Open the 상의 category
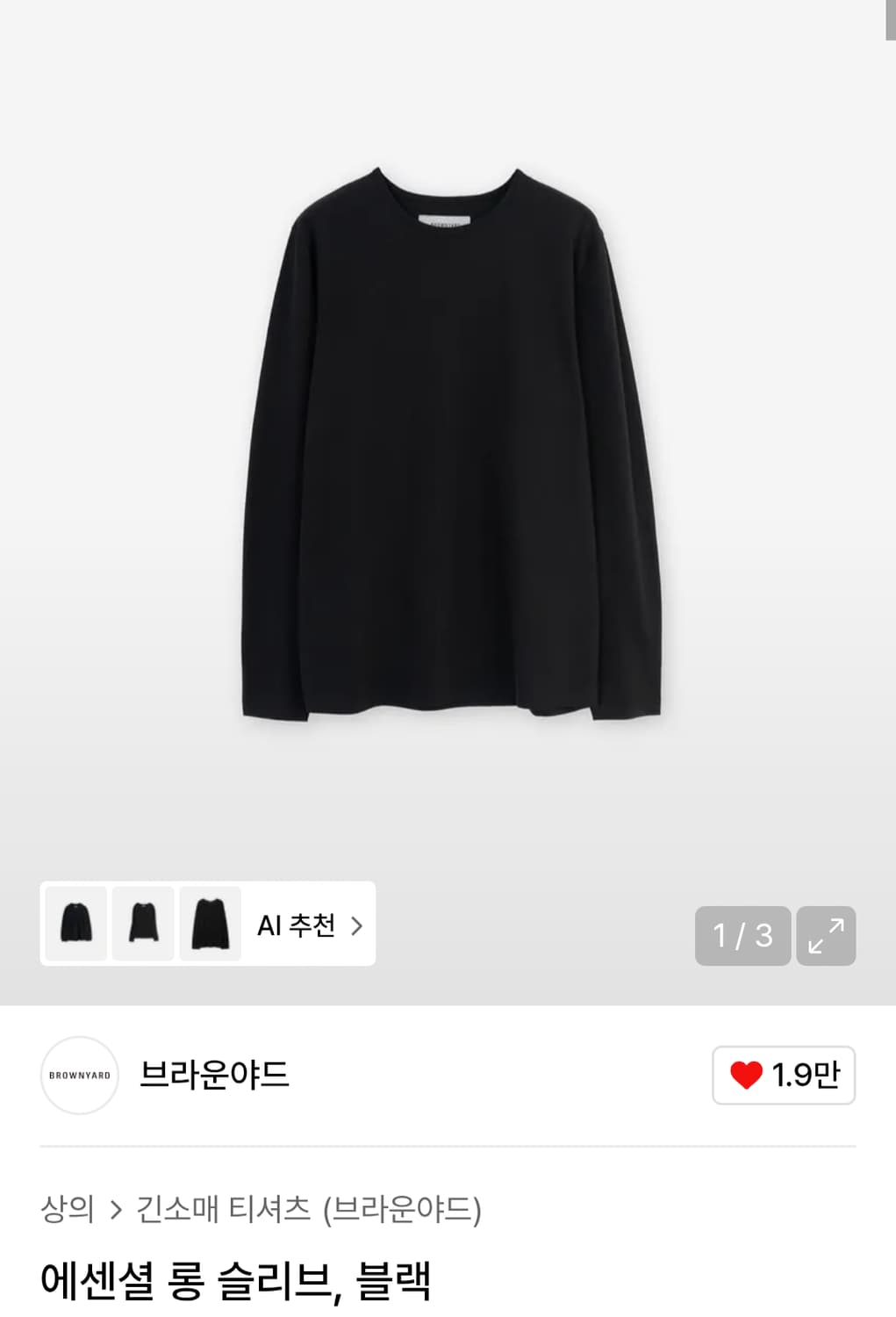896x1317 pixels. (x=68, y=1207)
